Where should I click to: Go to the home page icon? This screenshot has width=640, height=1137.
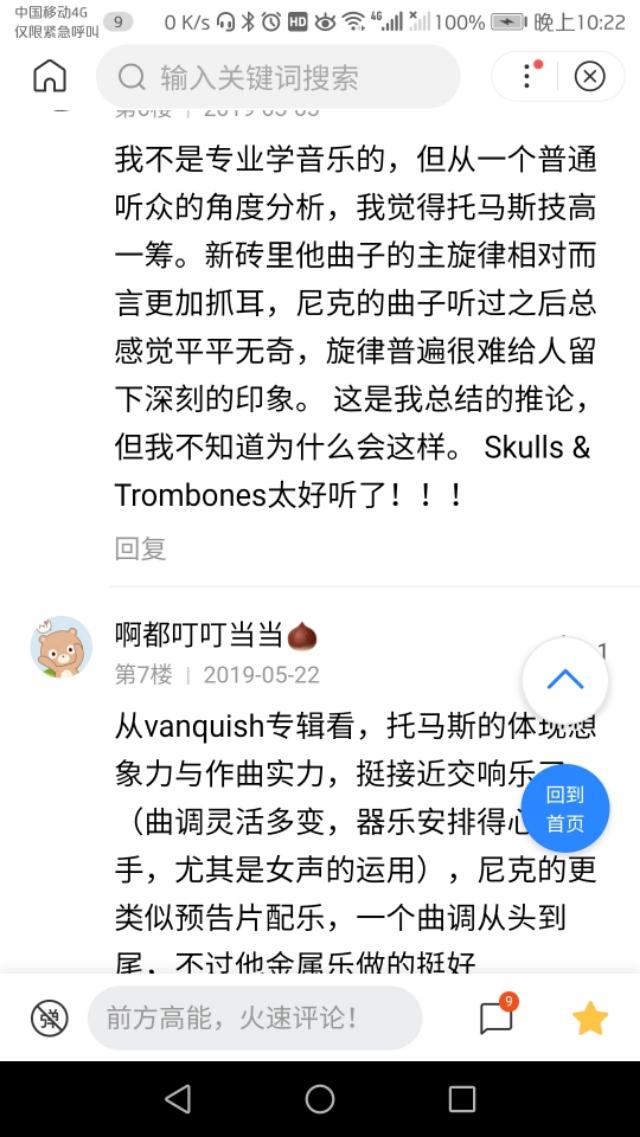tap(49, 77)
